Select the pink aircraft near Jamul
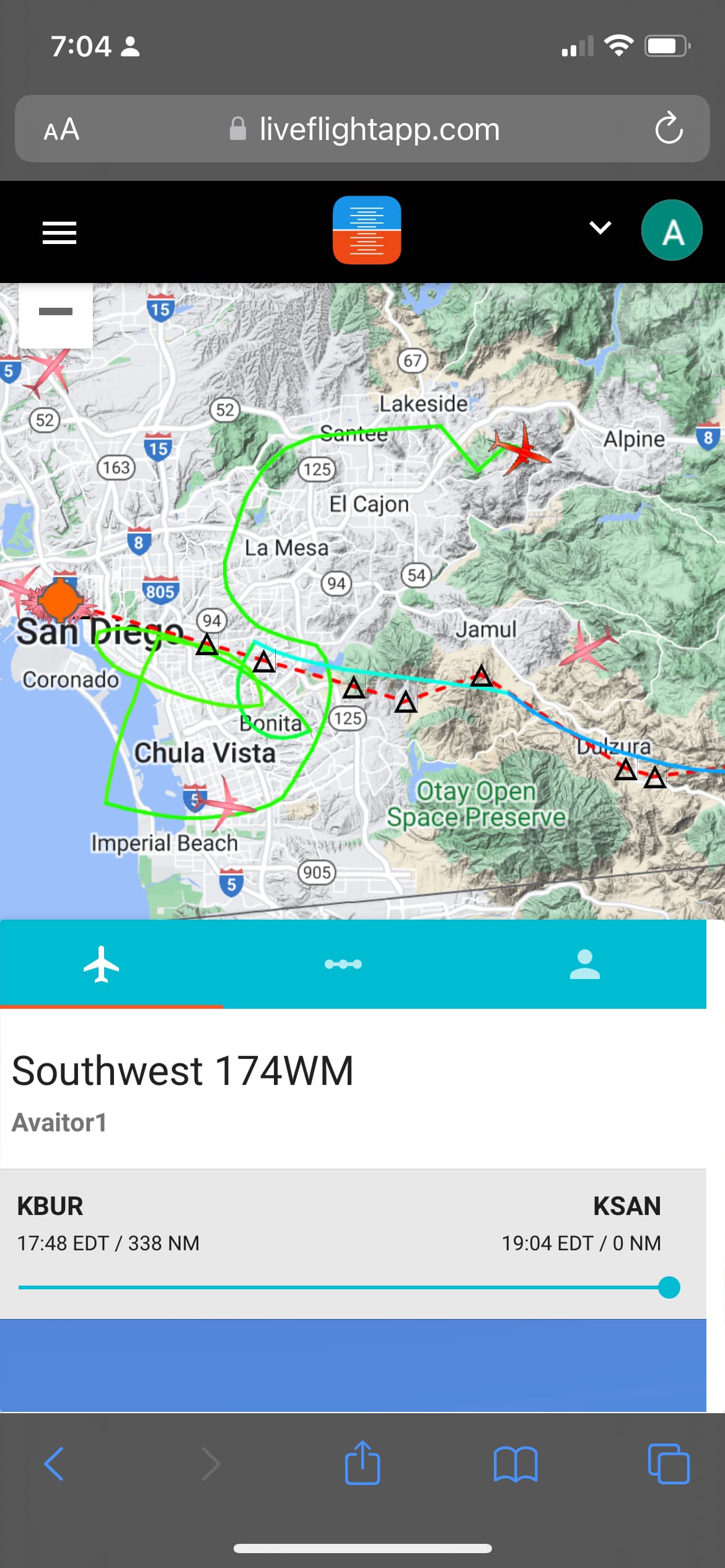This screenshot has height=1568, width=725. (587, 646)
